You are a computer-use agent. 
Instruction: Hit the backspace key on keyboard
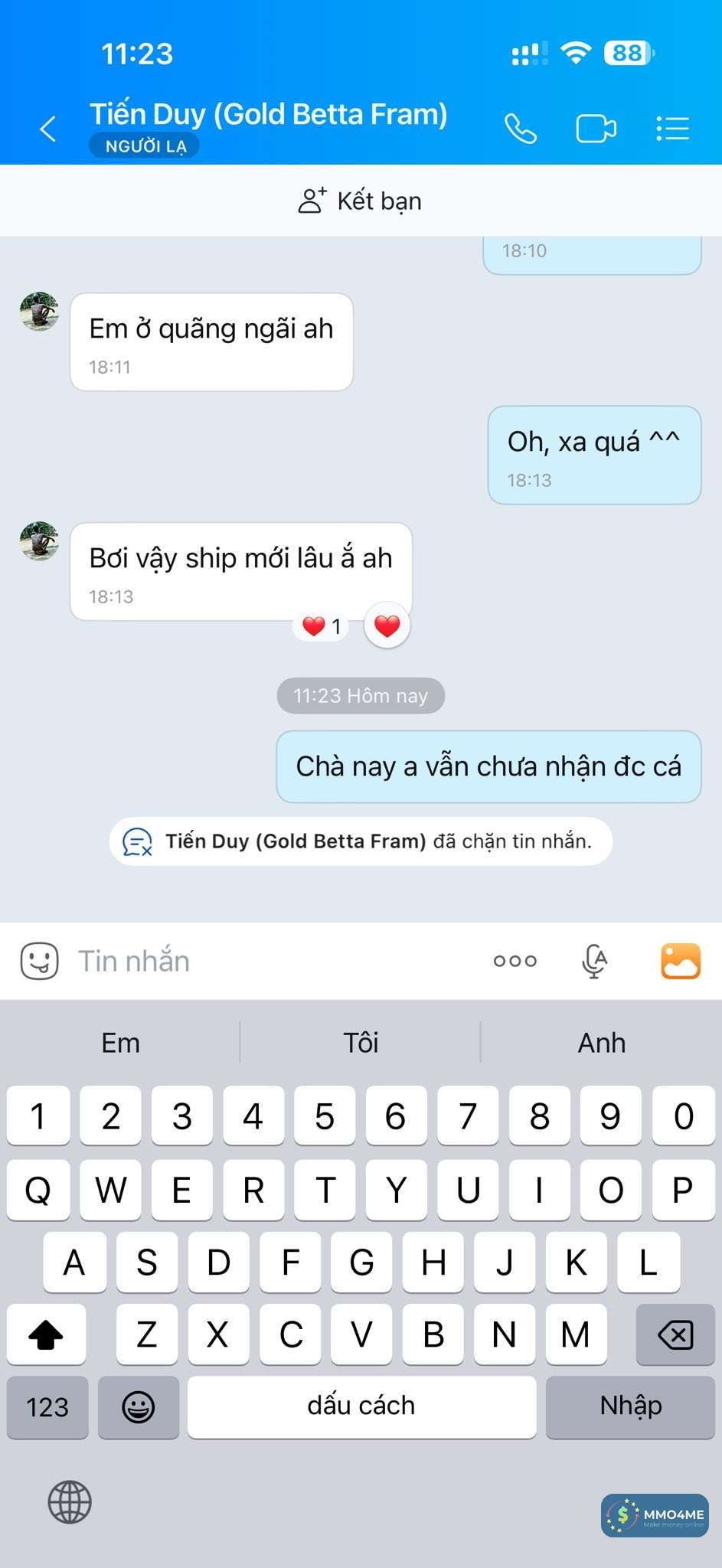point(675,1335)
